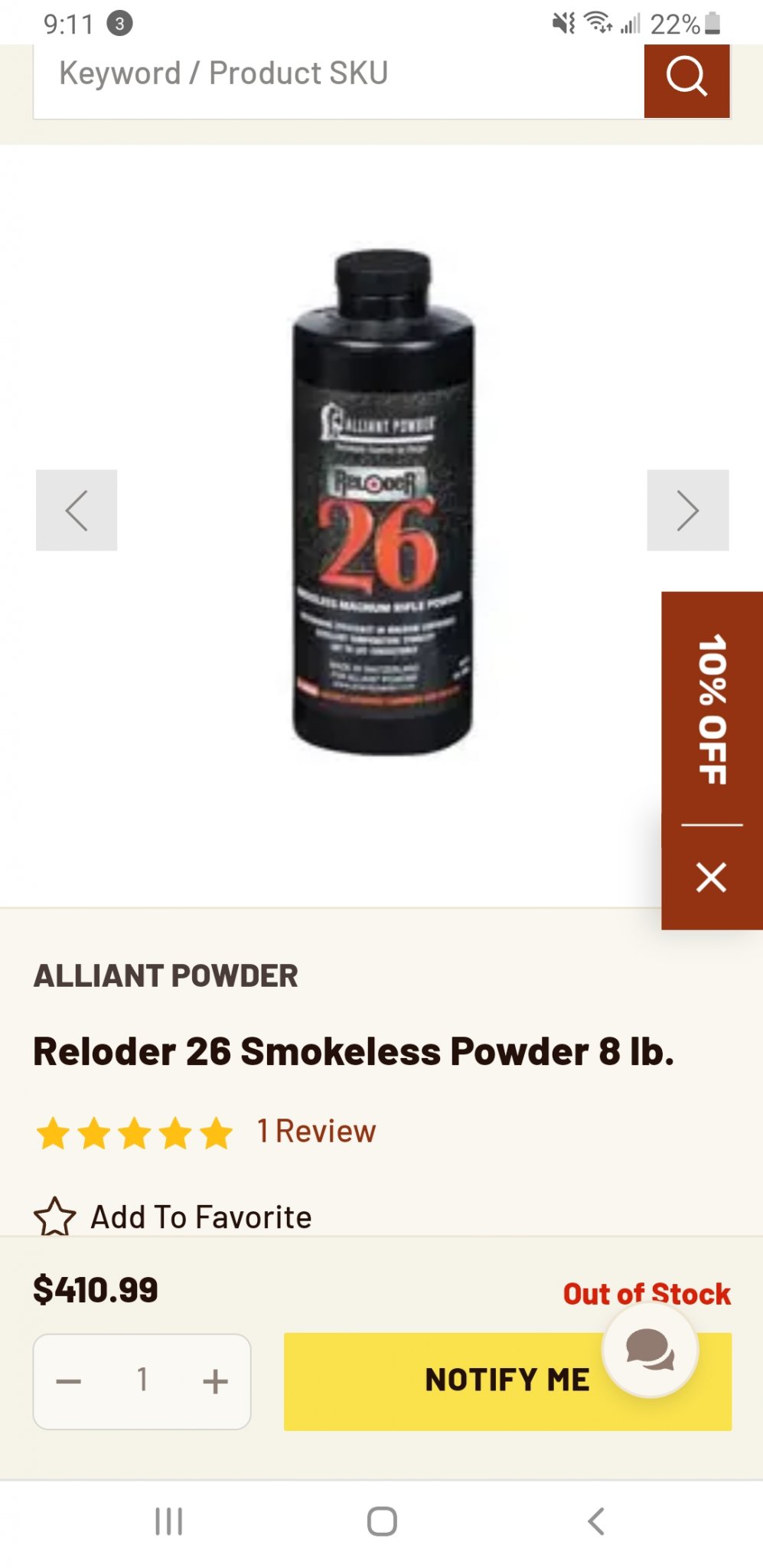Image resolution: width=763 pixels, height=1568 pixels.
Task: Add Reloder 26 to favorites
Action: 173,1217
